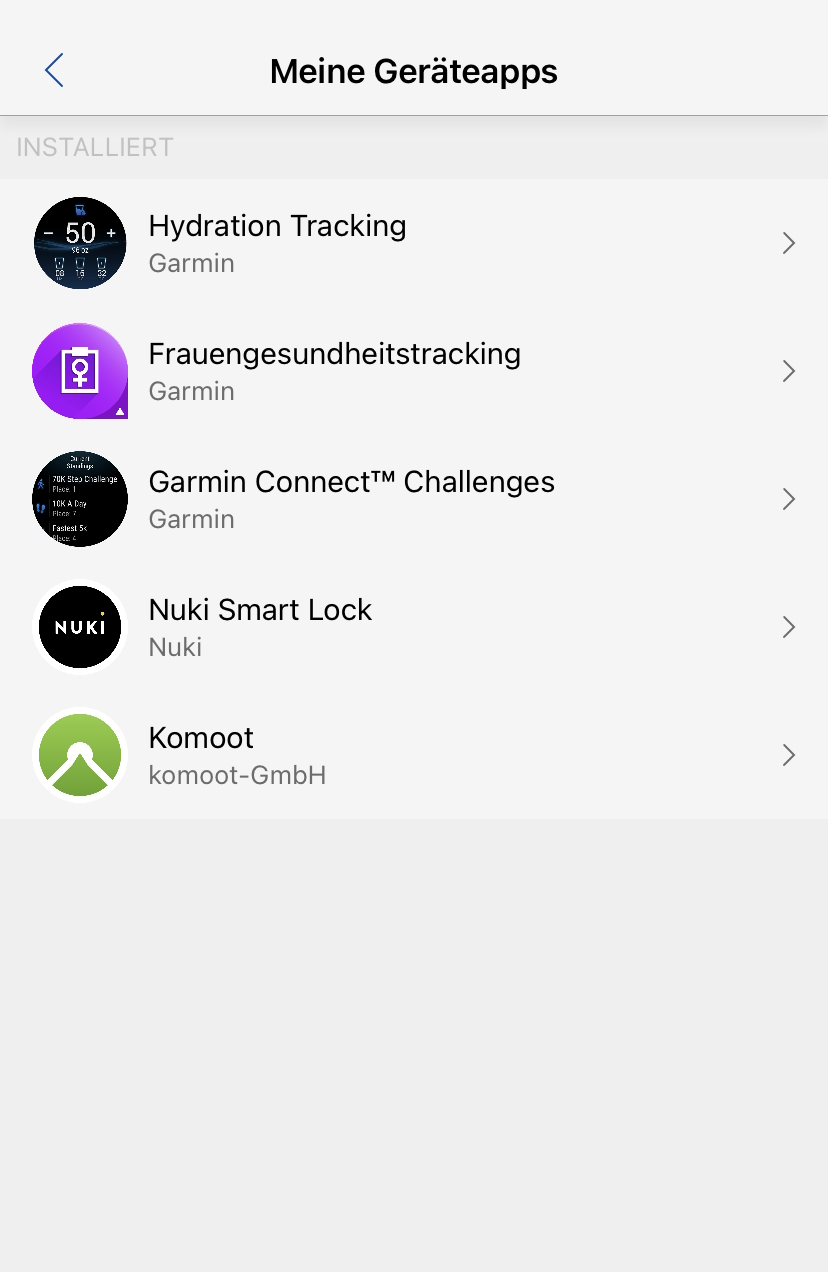The width and height of the screenshot is (828, 1272).
Task: Open Garmin Connect™ Challenges
Action: (414, 499)
